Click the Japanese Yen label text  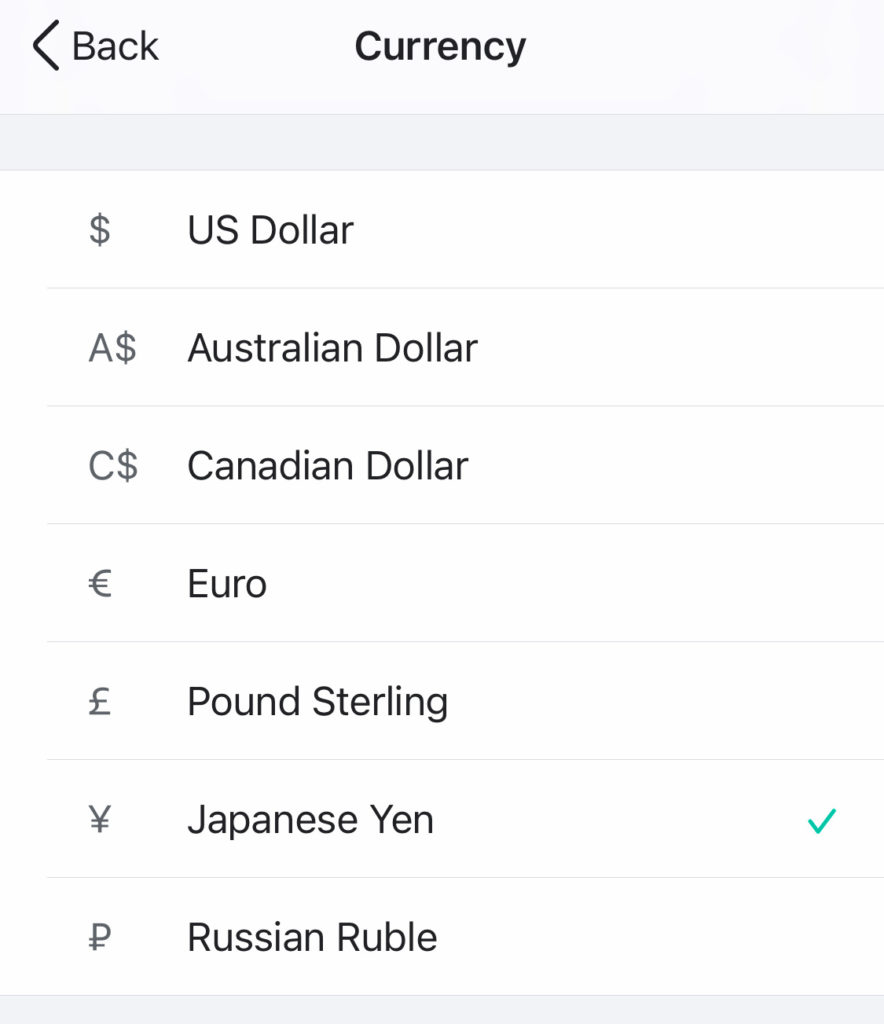309,818
